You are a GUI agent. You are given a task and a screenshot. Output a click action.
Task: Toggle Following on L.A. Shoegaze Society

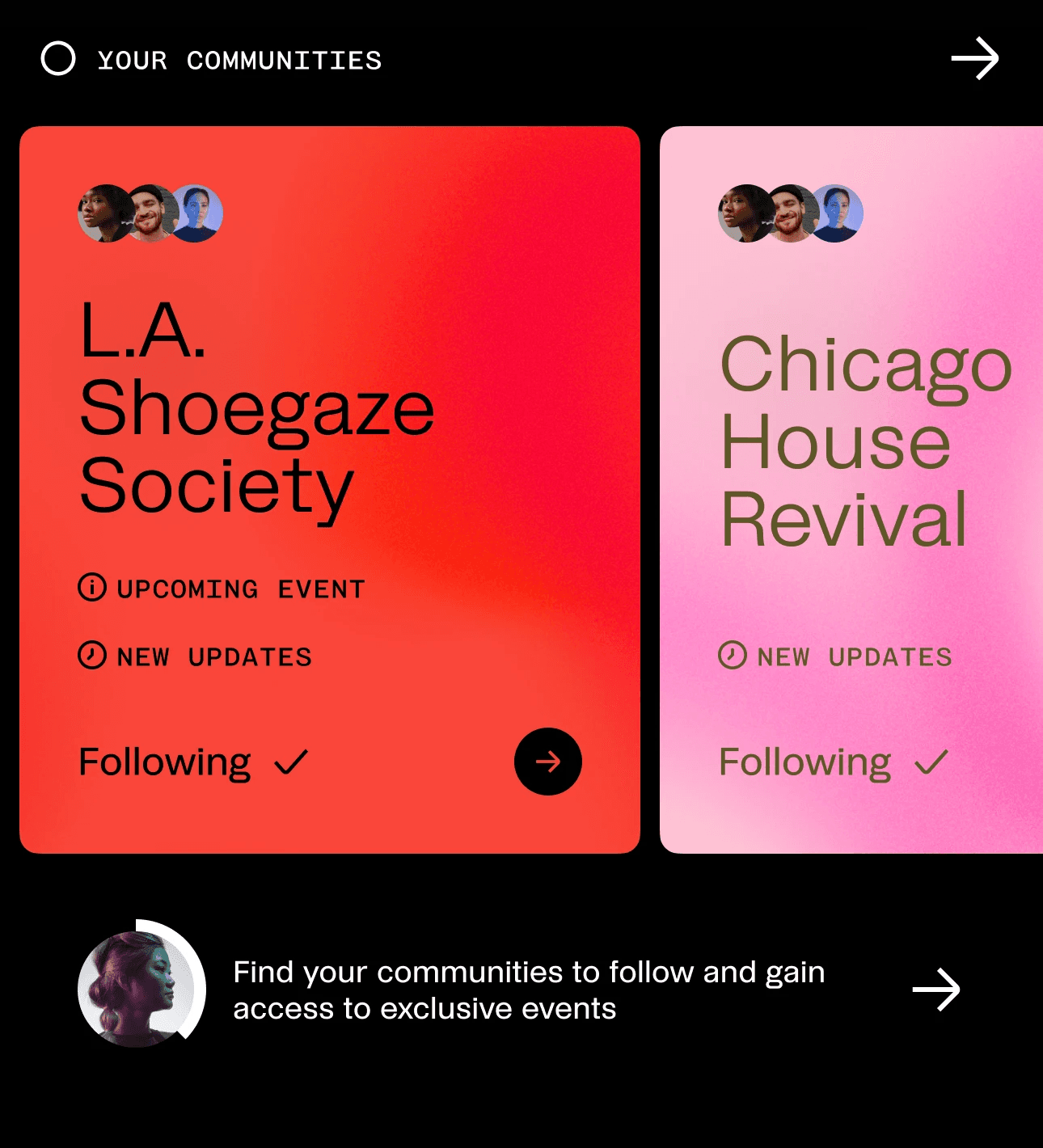point(193,762)
